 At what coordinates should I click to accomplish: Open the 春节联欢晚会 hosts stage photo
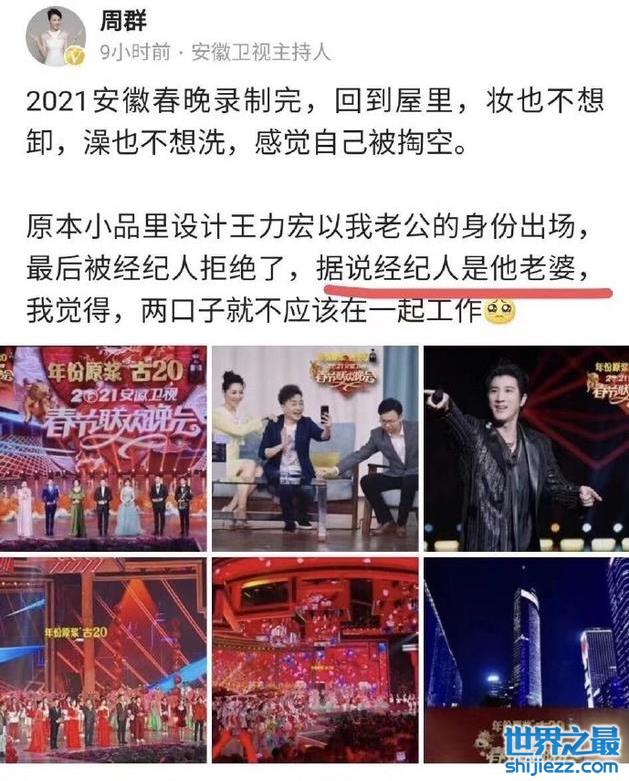tap(103, 448)
